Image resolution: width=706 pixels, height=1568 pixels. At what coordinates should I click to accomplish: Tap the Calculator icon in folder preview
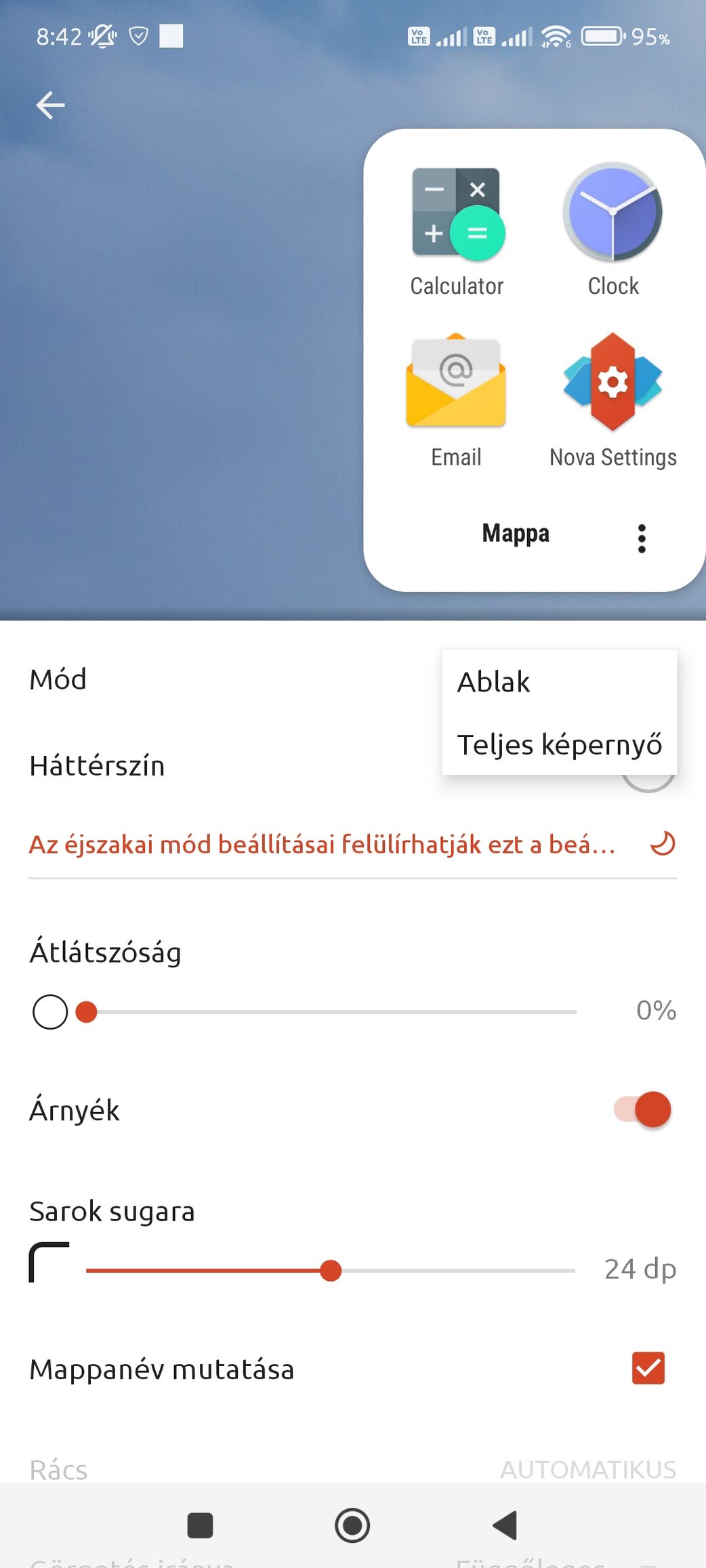pyautogui.click(x=457, y=214)
